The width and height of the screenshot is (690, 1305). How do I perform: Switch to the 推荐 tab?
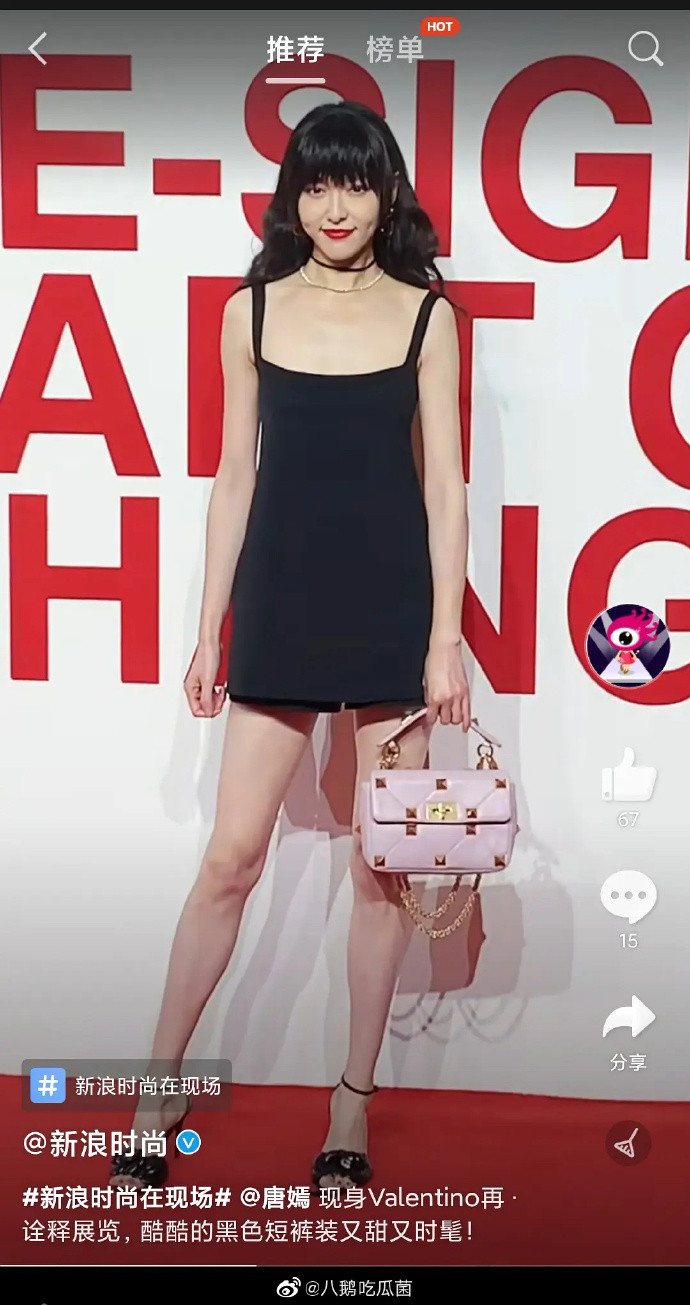[x=295, y=50]
